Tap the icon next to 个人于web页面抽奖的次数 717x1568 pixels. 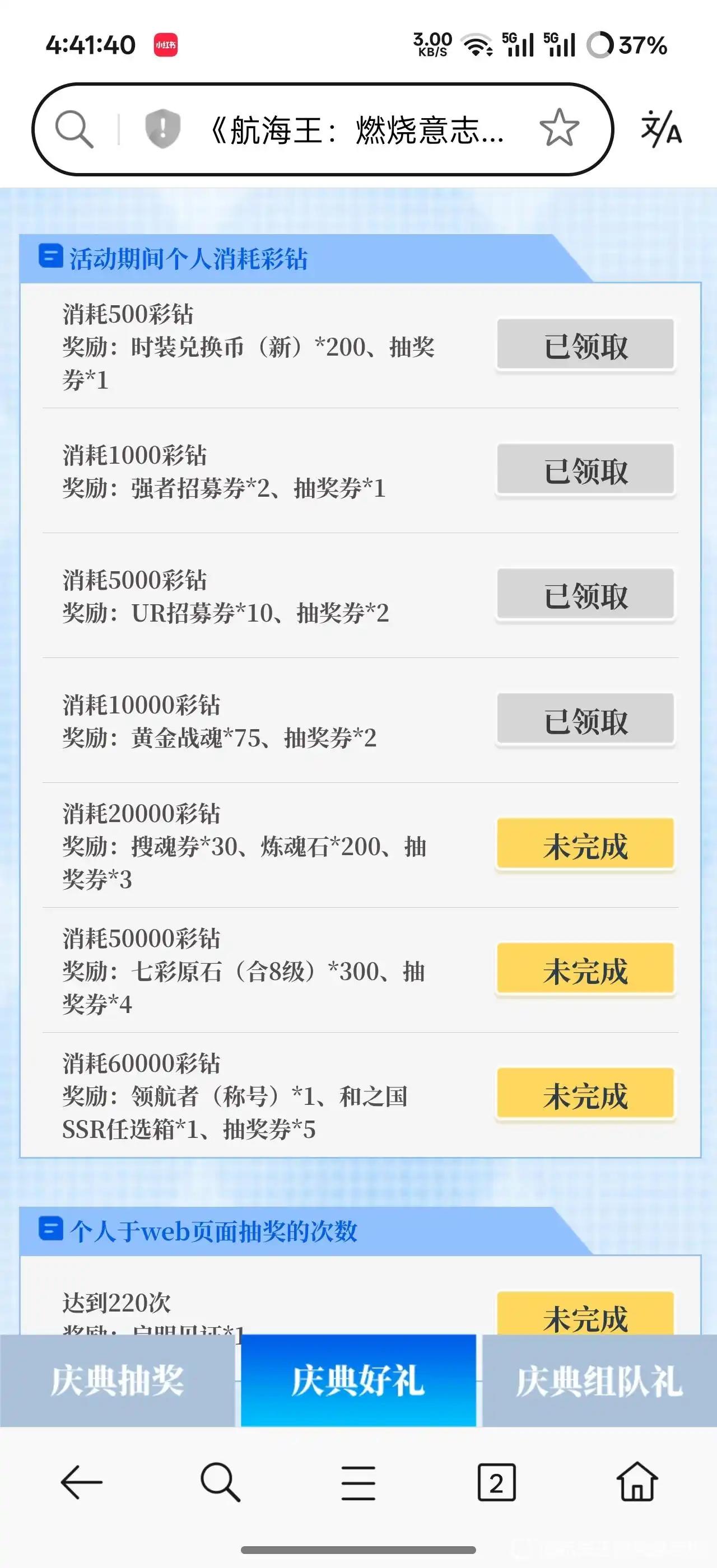coord(49,1228)
